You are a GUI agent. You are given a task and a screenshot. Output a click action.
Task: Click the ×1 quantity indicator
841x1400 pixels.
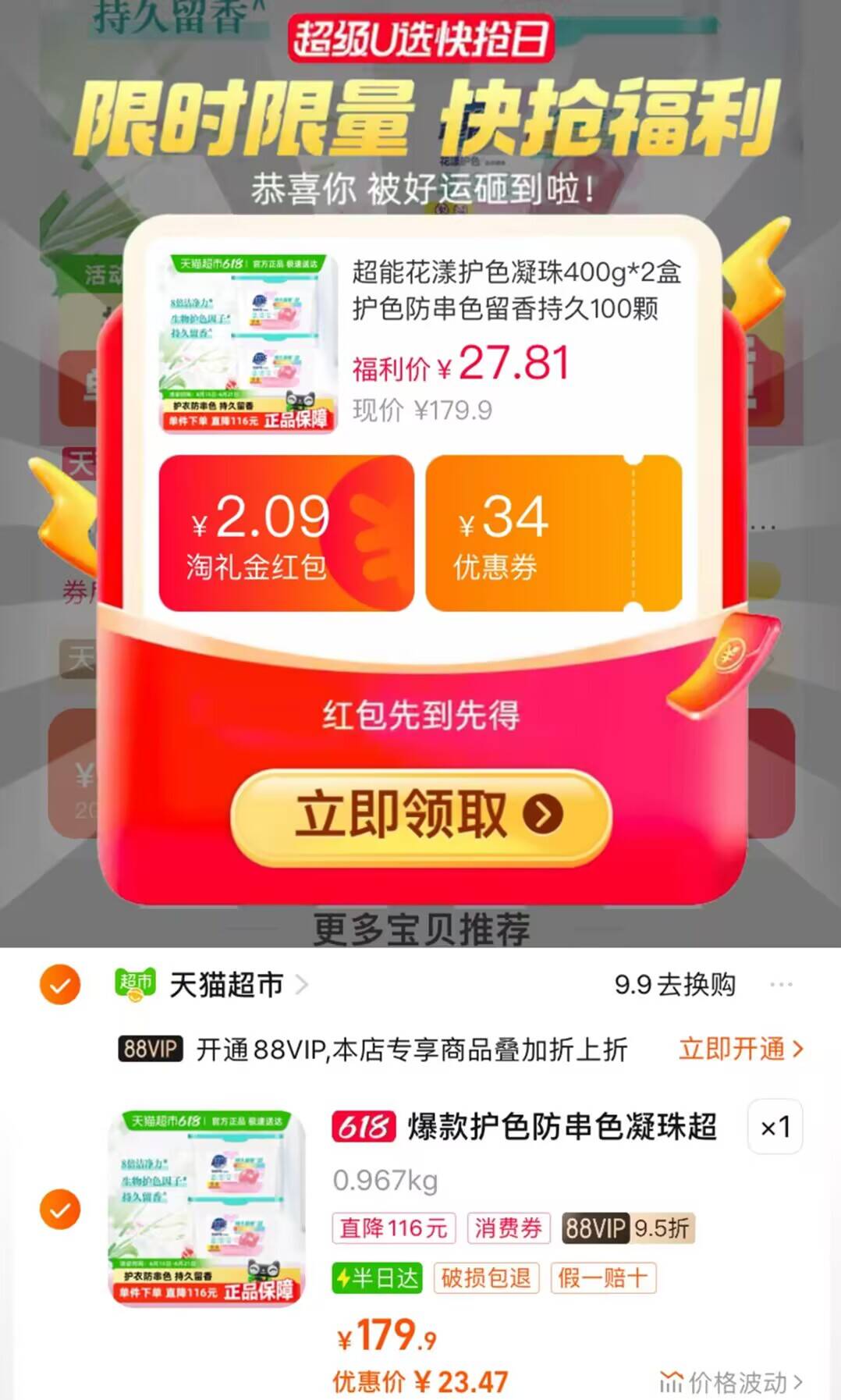click(775, 1127)
